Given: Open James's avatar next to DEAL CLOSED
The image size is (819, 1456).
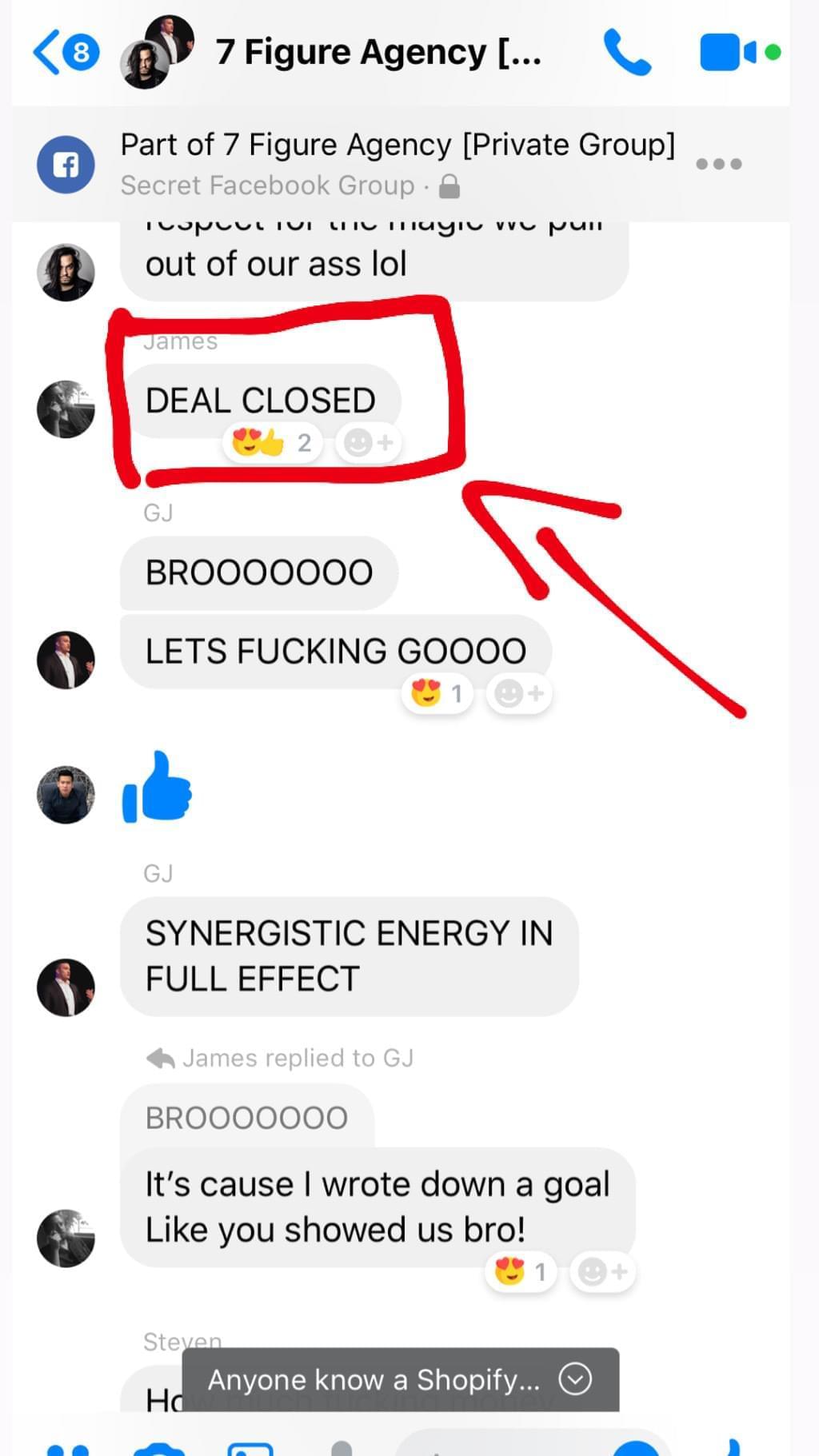Looking at the screenshot, I should tap(66, 409).
